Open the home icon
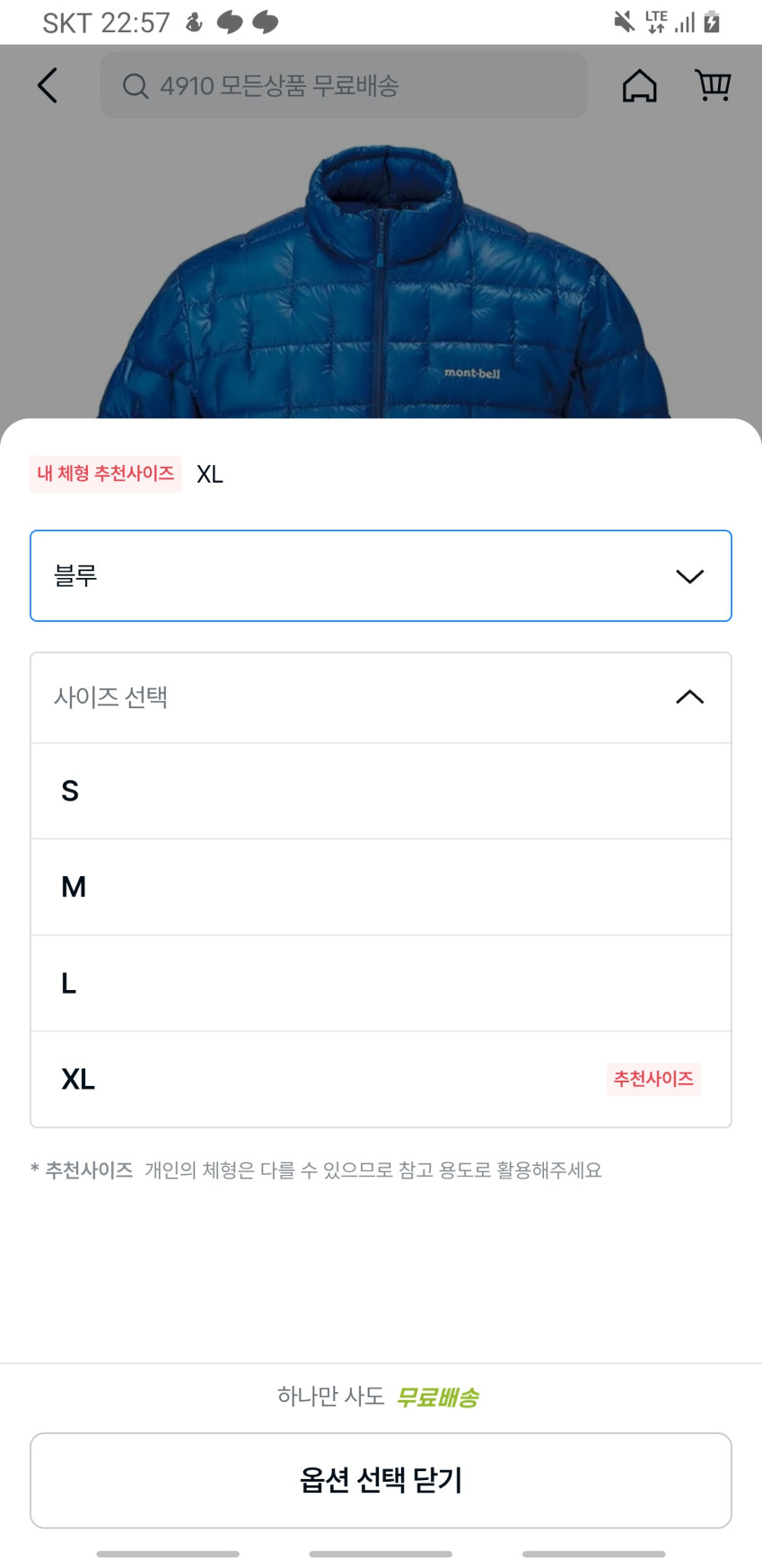The image size is (762, 1568). tap(639, 85)
